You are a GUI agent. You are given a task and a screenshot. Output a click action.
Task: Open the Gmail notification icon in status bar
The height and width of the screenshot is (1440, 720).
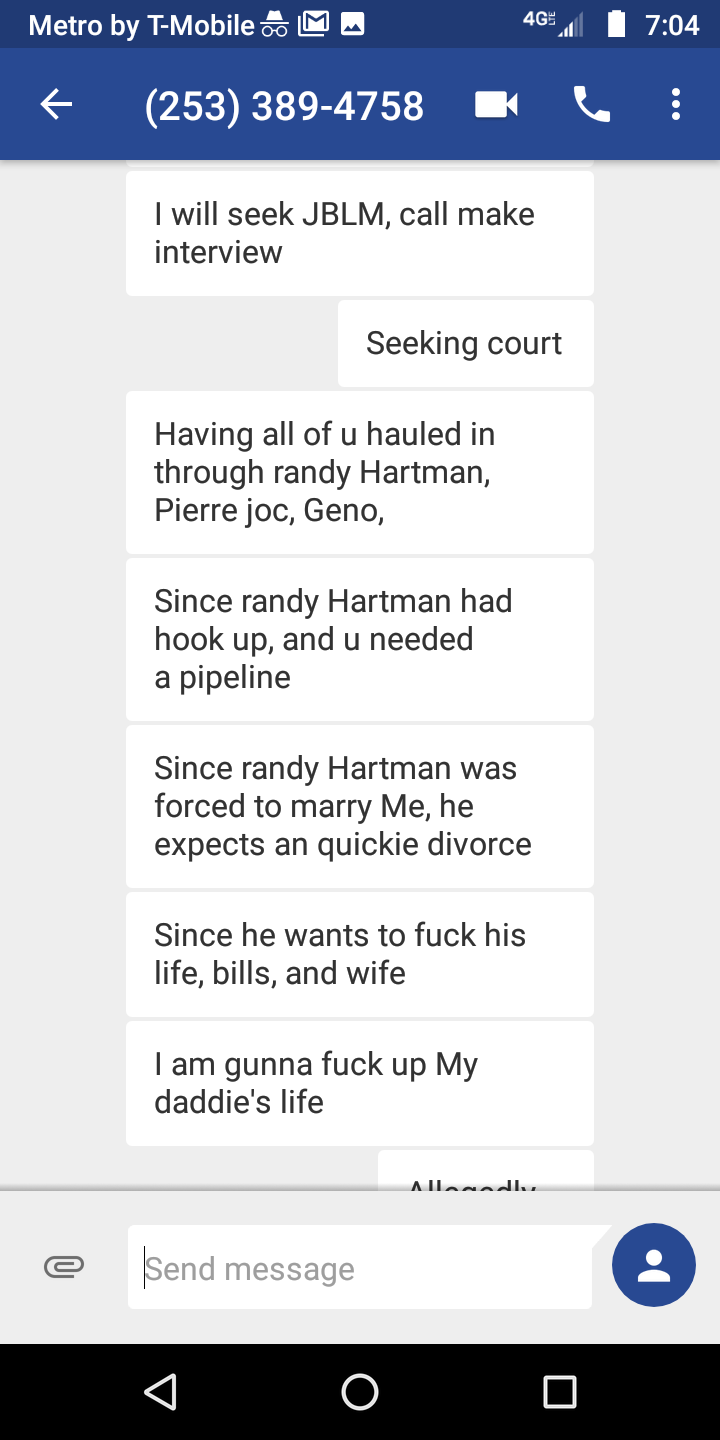click(x=313, y=23)
